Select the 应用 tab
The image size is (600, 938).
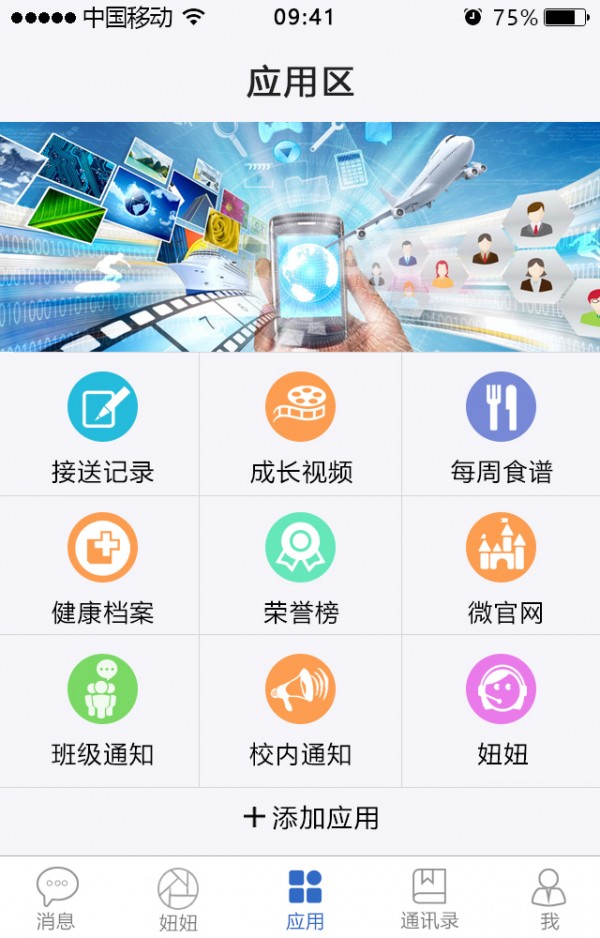[305, 898]
